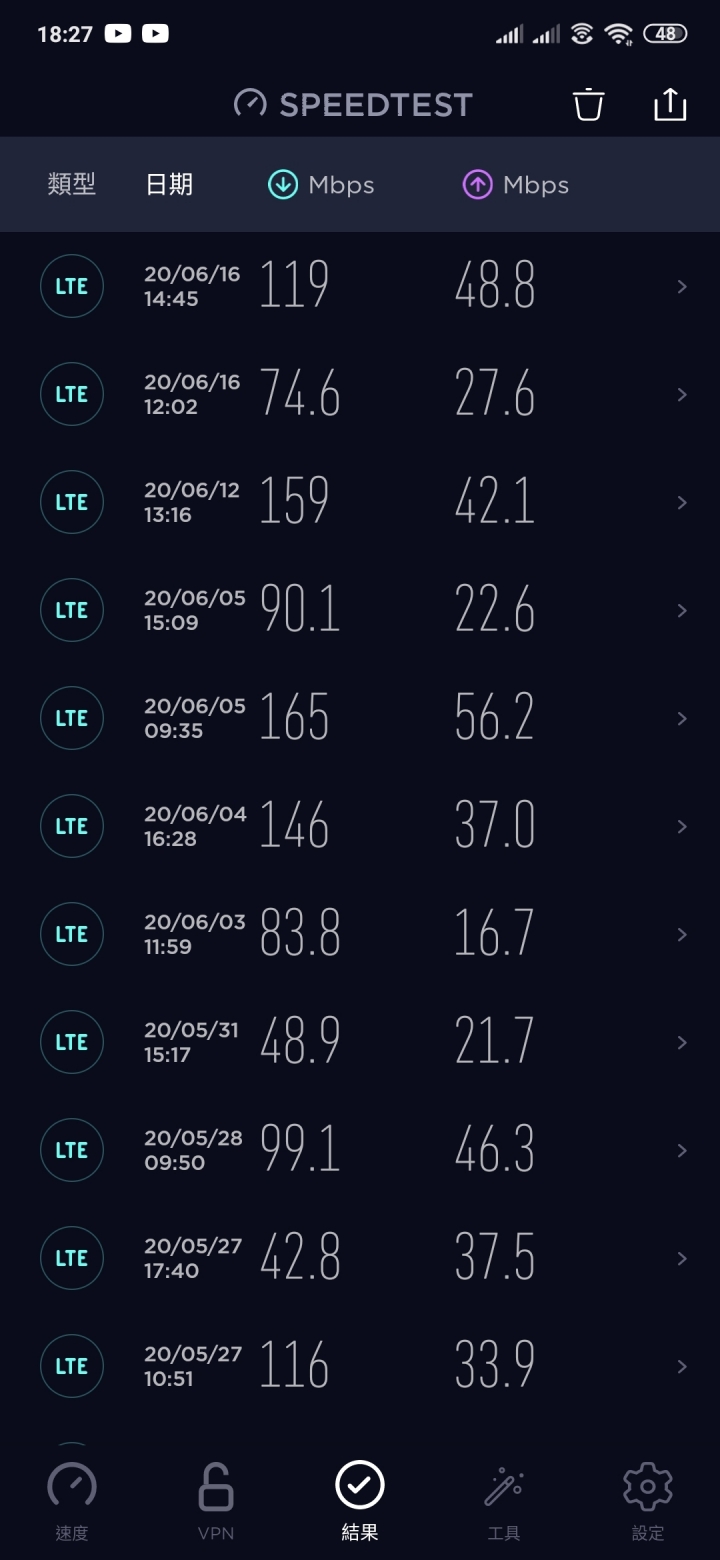This screenshot has height=1560, width=720.
Task: Sort results by 日期 column
Action: click(x=169, y=185)
